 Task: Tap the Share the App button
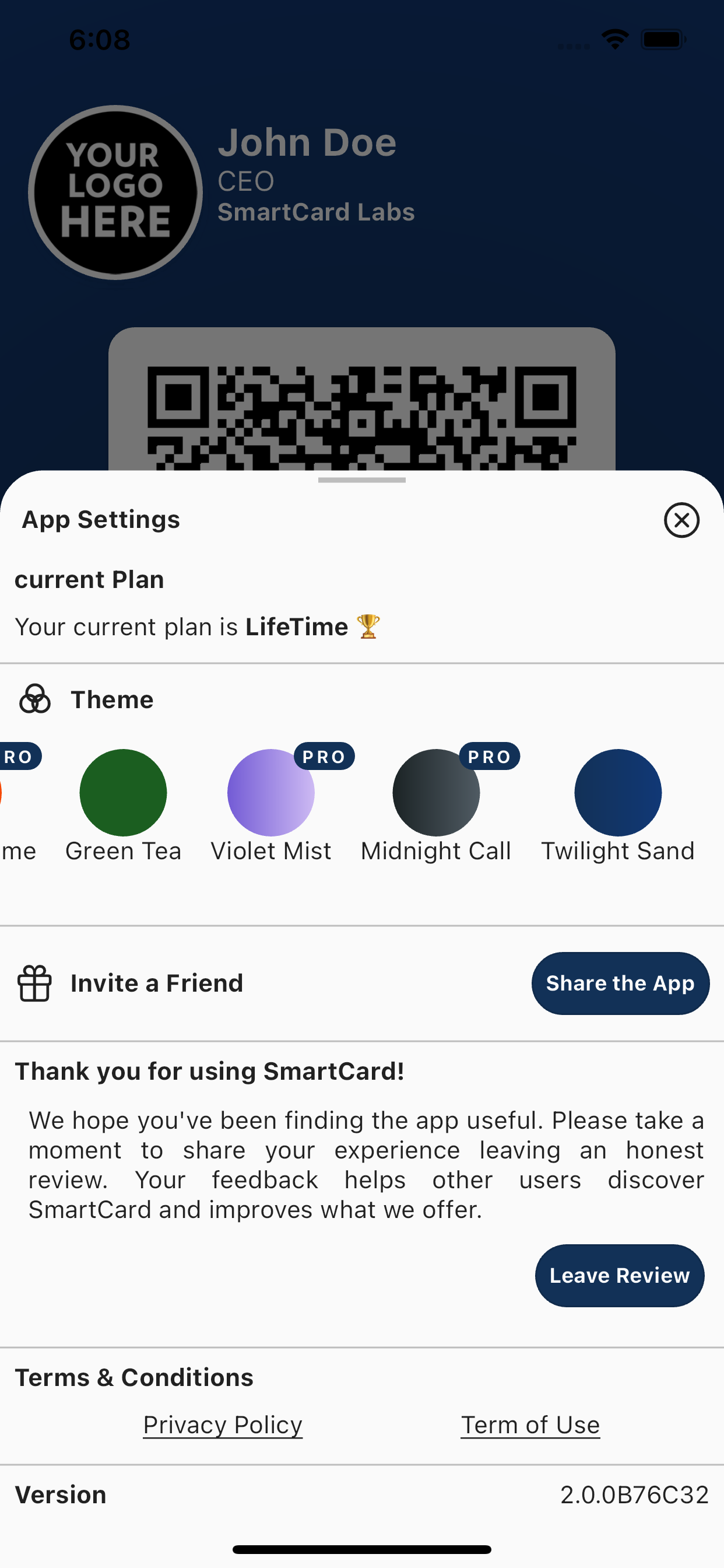(x=620, y=983)
